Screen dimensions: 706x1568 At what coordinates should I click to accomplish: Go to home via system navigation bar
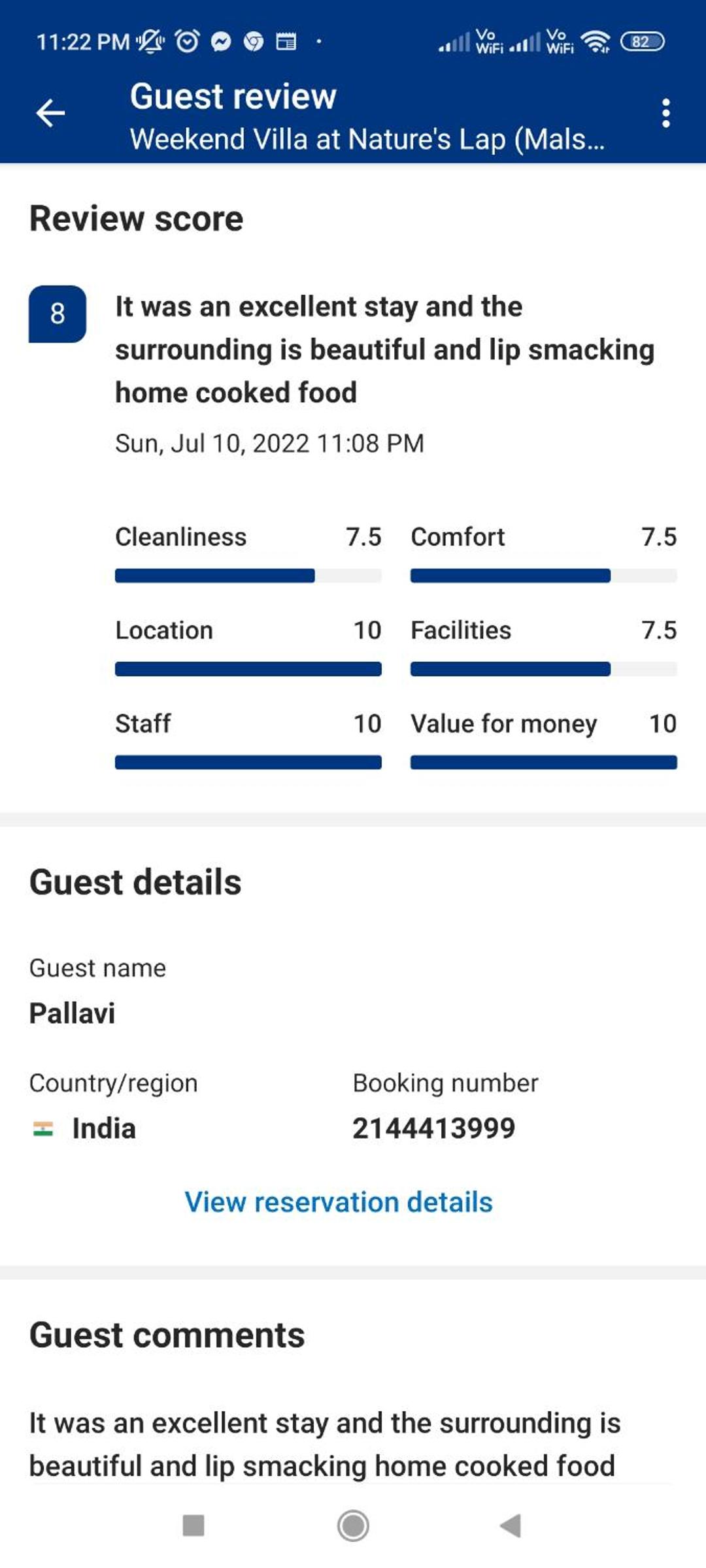pos(353,1526)
